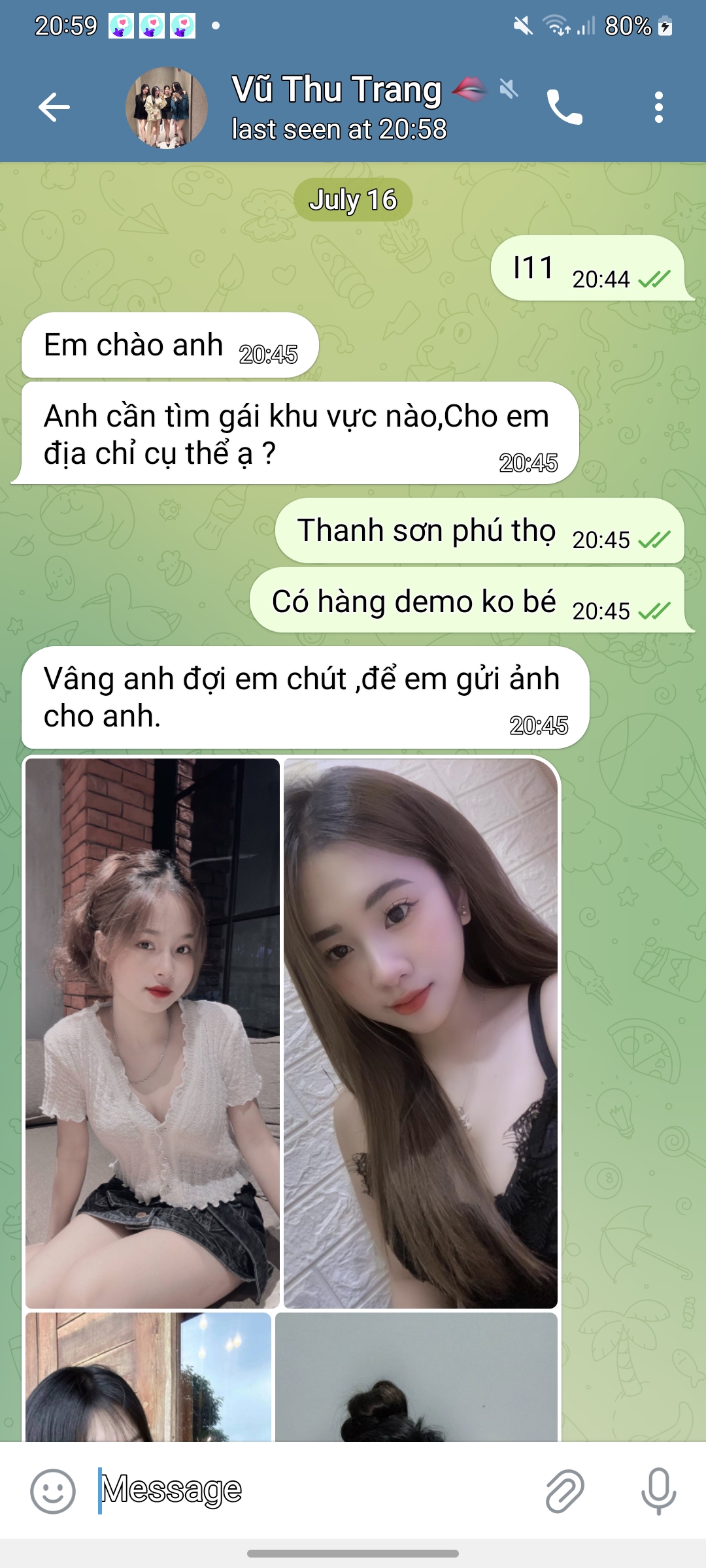Focus the Message text field

pyautogui.click(x=314, y=1490)
